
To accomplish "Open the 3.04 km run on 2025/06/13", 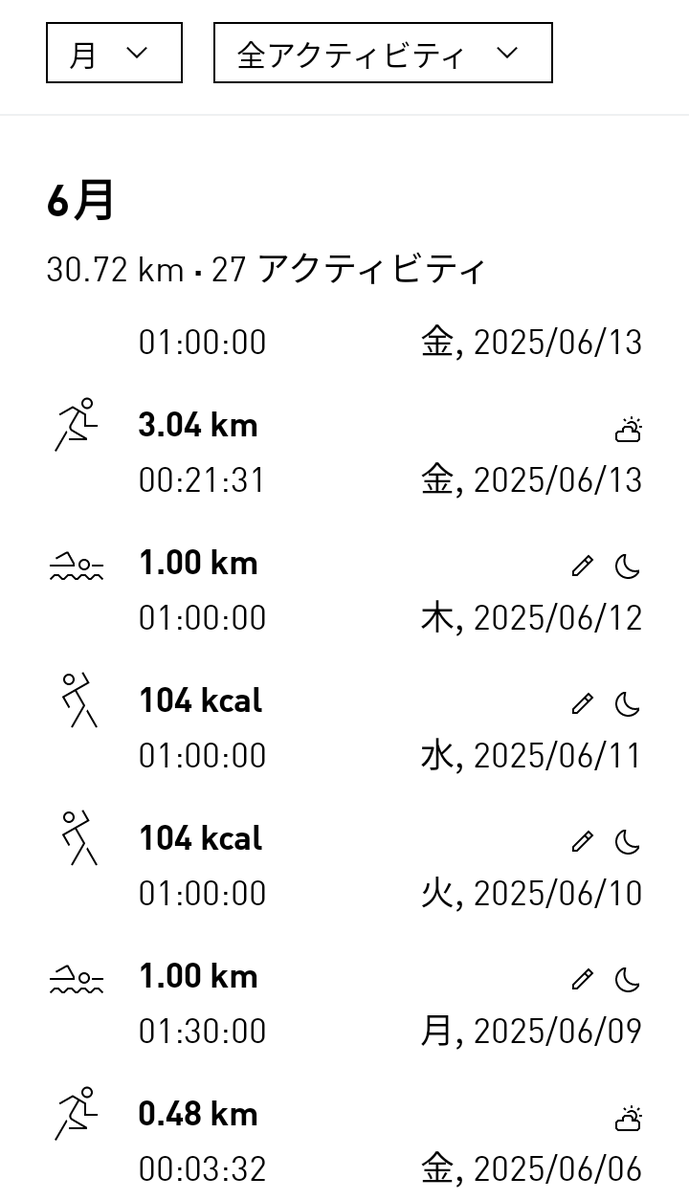I will [345, 453].
